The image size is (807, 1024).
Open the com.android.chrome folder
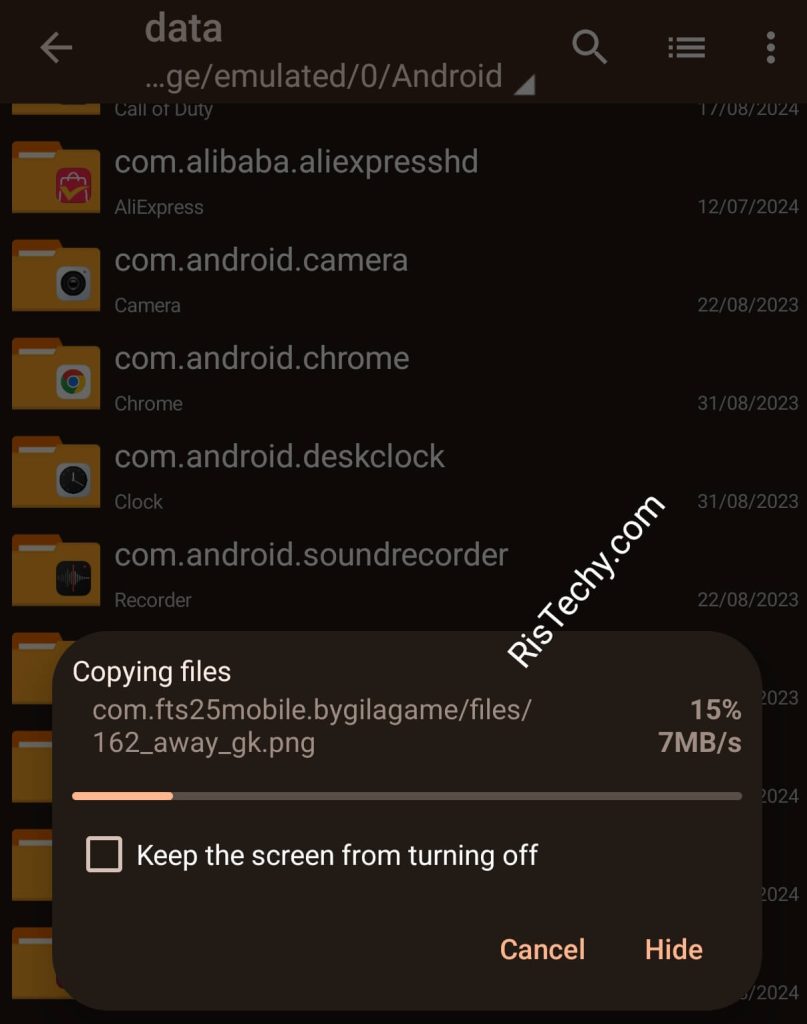click(262, 375)
